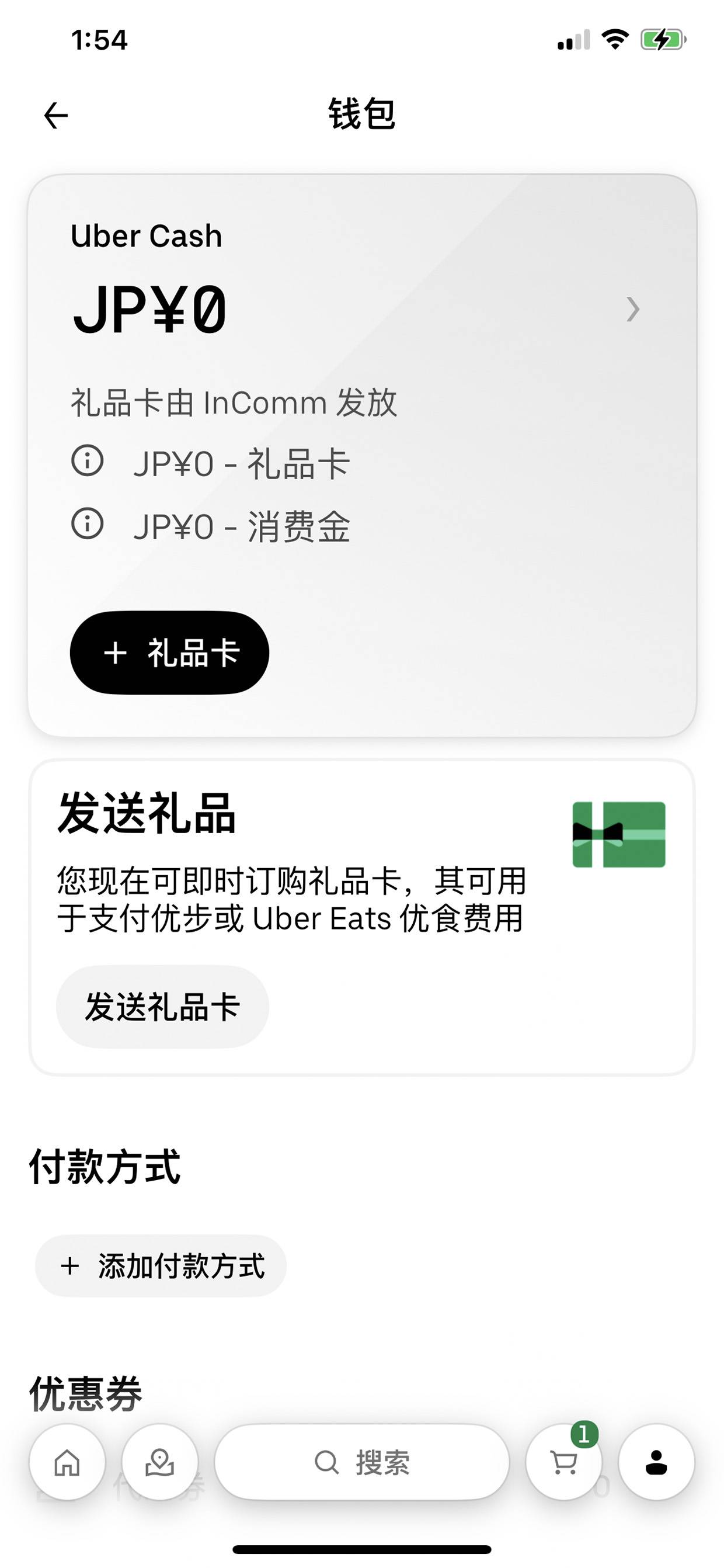Viewport: 724px width, 1568px height.
Task: Open Uber Cash details chevron
Action: point(633,309)
